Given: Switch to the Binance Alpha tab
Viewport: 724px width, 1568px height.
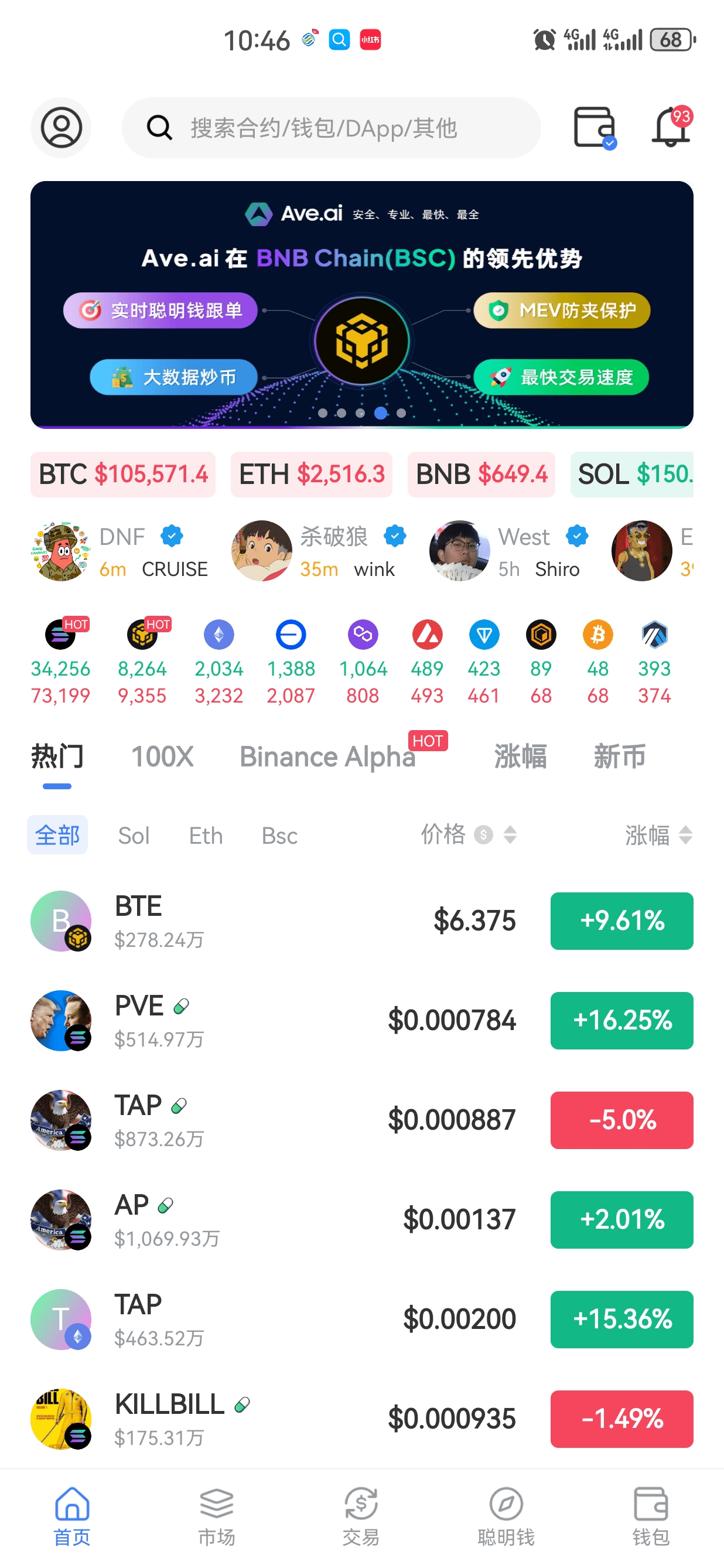Looking at the screenshot, I should pos(329,756).
